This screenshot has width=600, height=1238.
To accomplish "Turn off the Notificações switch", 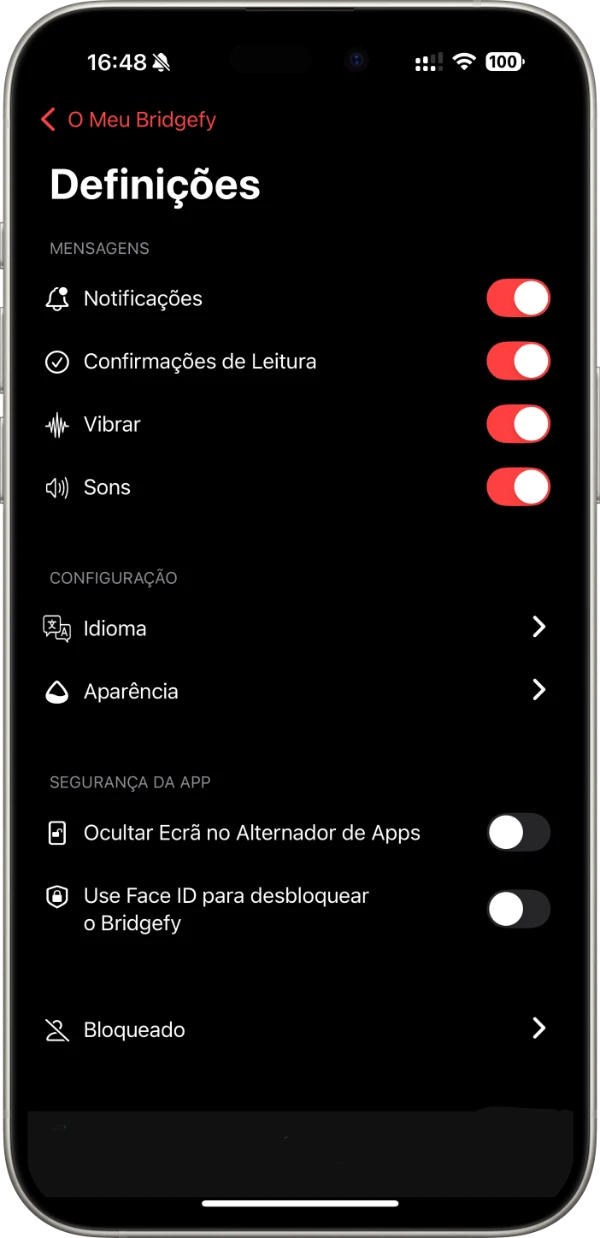I will pyautogui.click(x=518, y=299).
